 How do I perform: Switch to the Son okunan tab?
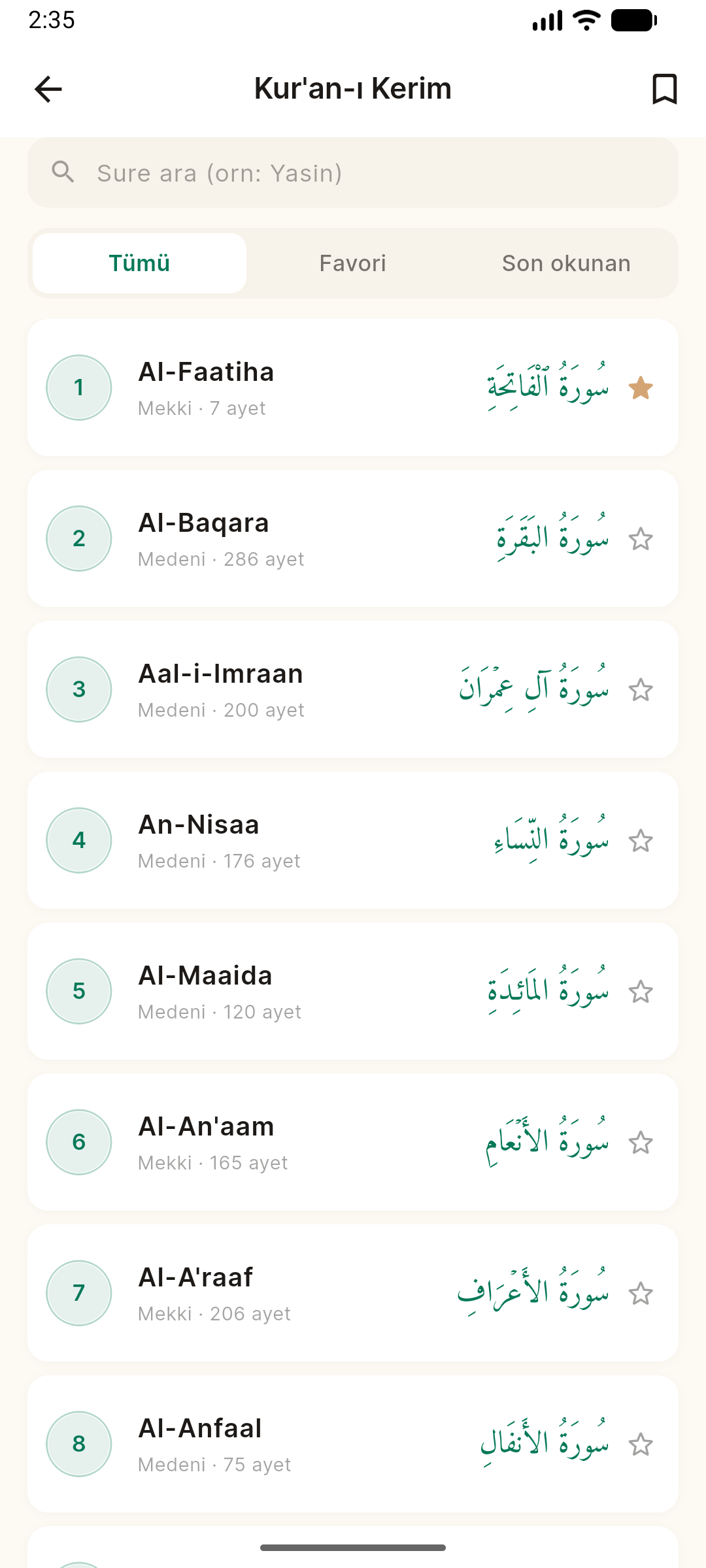[566, 263]
